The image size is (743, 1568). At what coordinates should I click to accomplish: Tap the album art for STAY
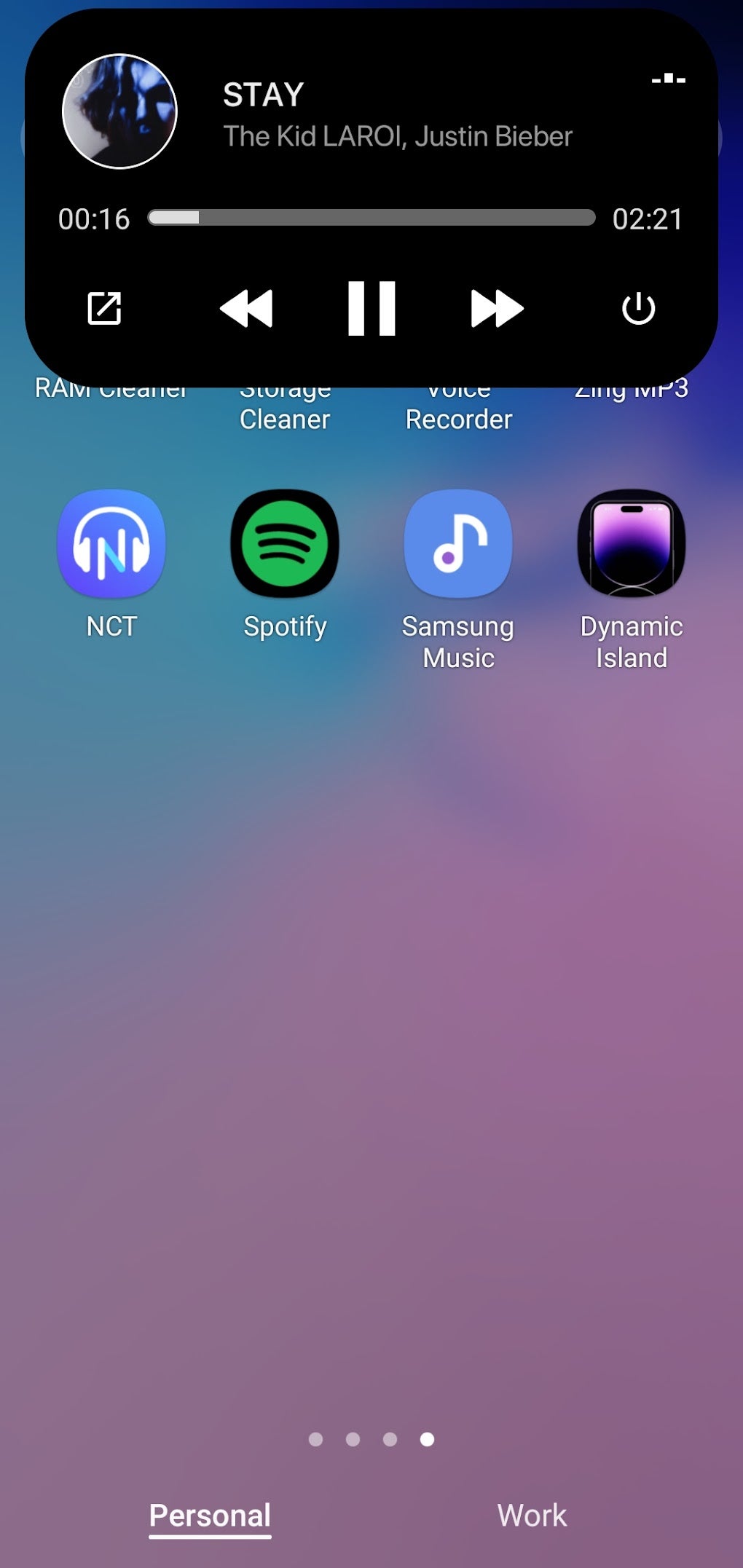click(119, 111)
